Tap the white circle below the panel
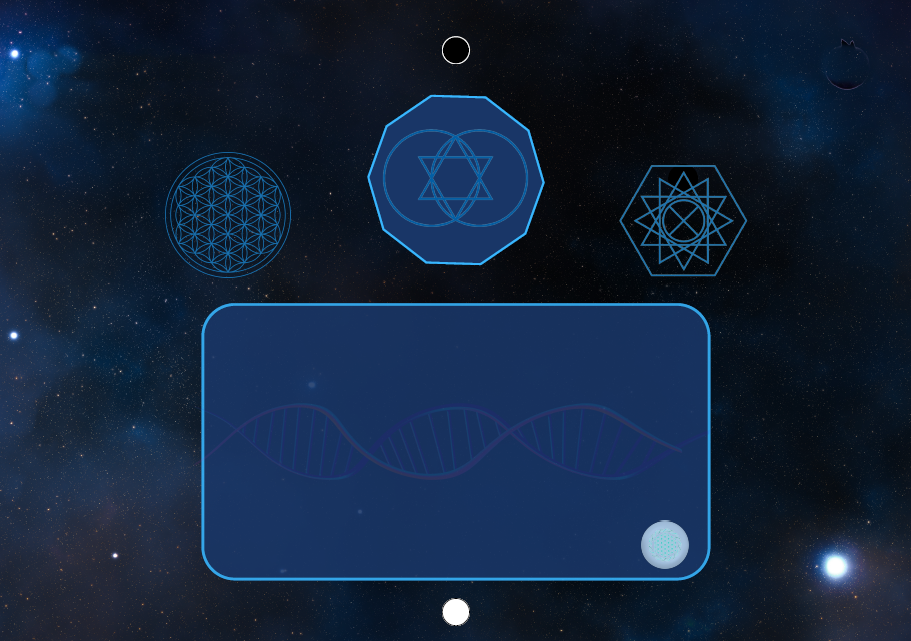 [456, 612]
